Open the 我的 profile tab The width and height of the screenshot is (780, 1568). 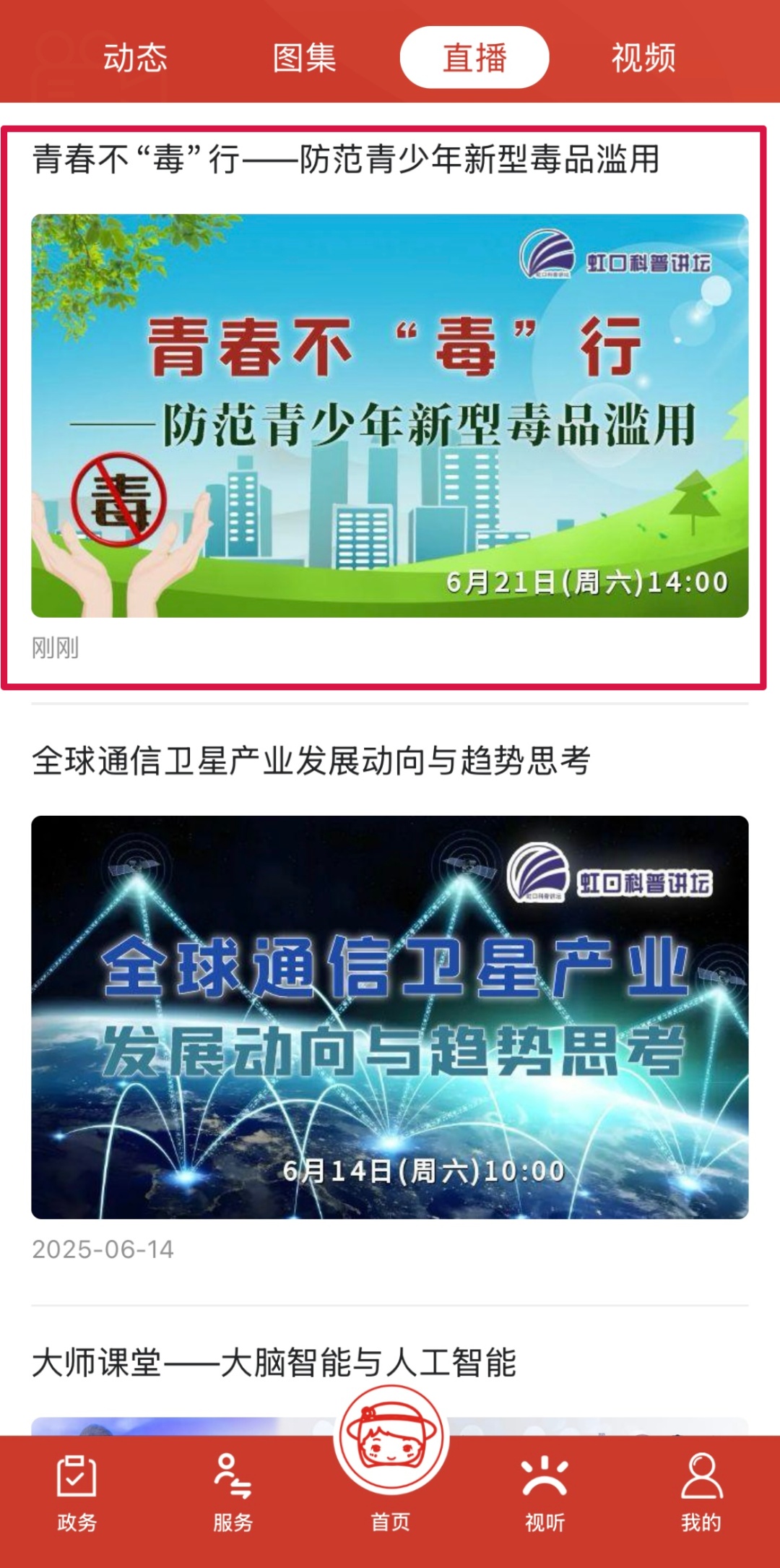click(x=701, y=1494)
